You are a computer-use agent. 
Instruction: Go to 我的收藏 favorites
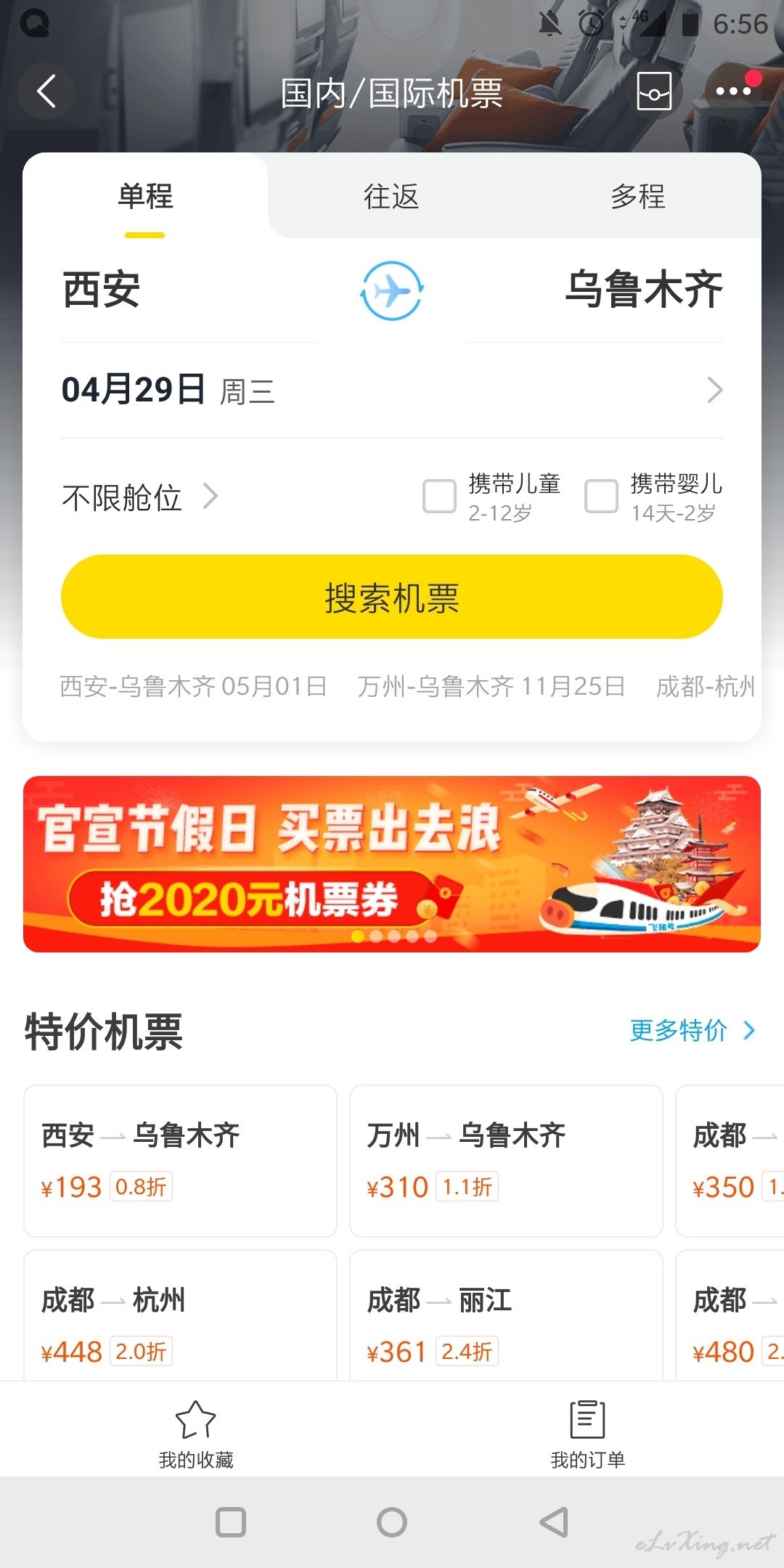pos(196,1434)
